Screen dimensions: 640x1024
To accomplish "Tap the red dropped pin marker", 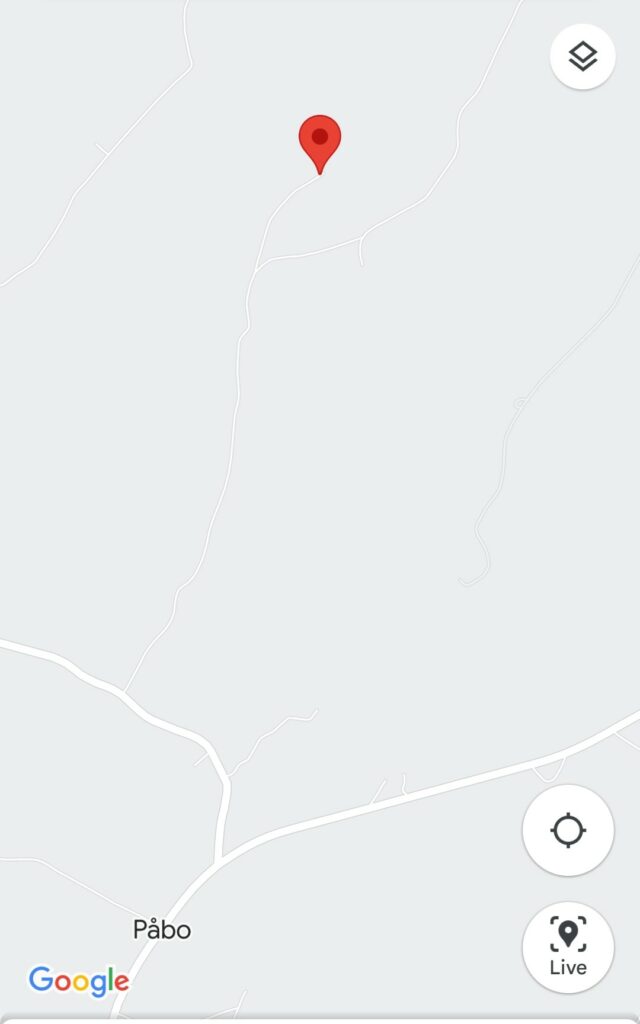I will (320, 141).
